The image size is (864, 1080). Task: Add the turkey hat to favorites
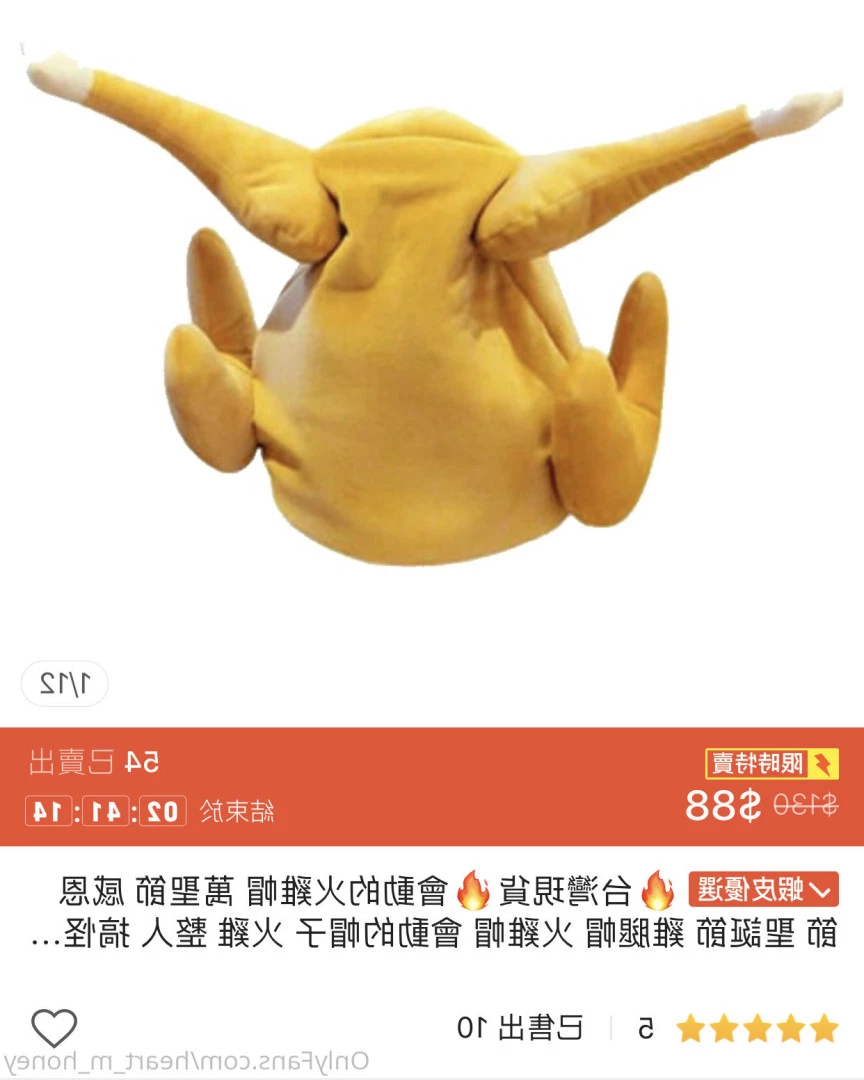(x=54, y=1027)
